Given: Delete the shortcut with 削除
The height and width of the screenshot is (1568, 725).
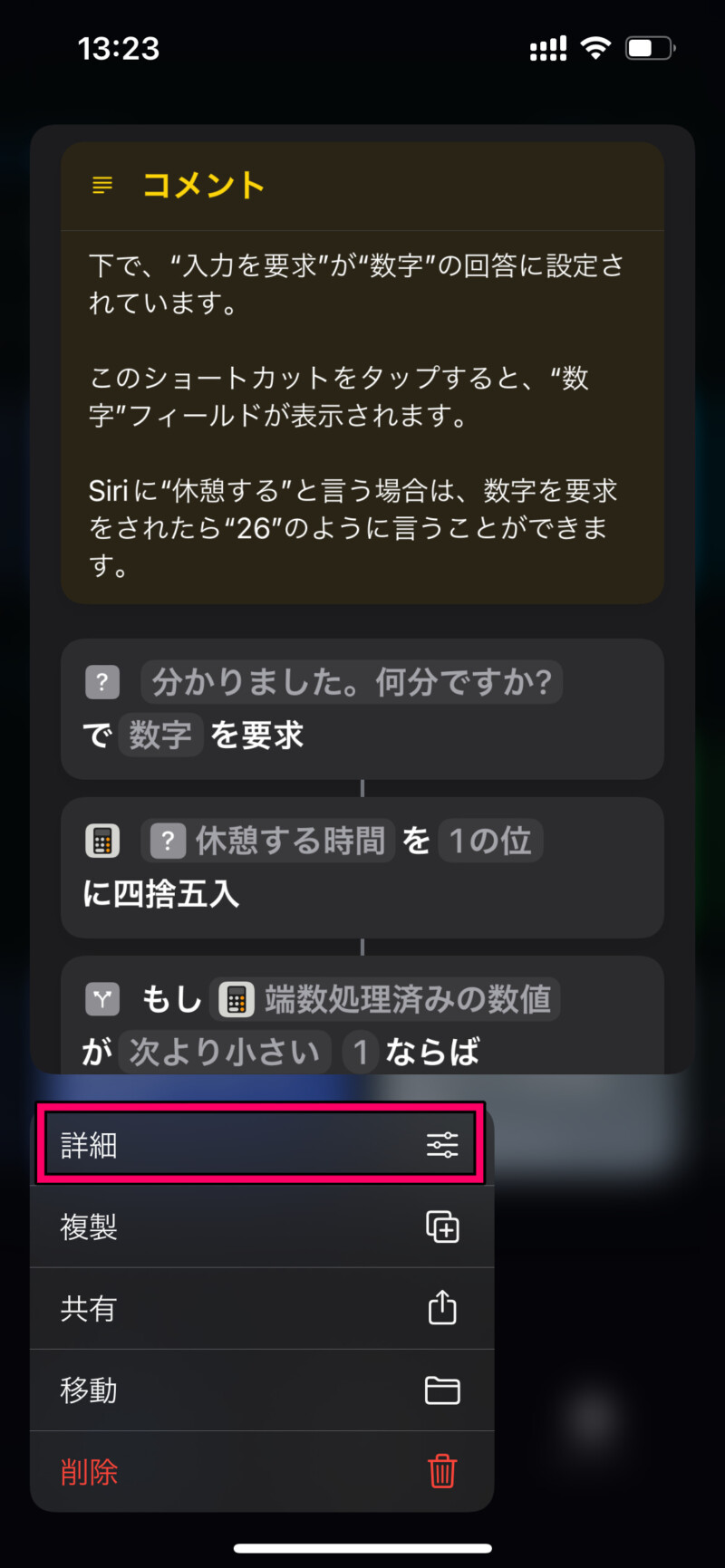Looking at the screenshot, I should (261, 1472).
